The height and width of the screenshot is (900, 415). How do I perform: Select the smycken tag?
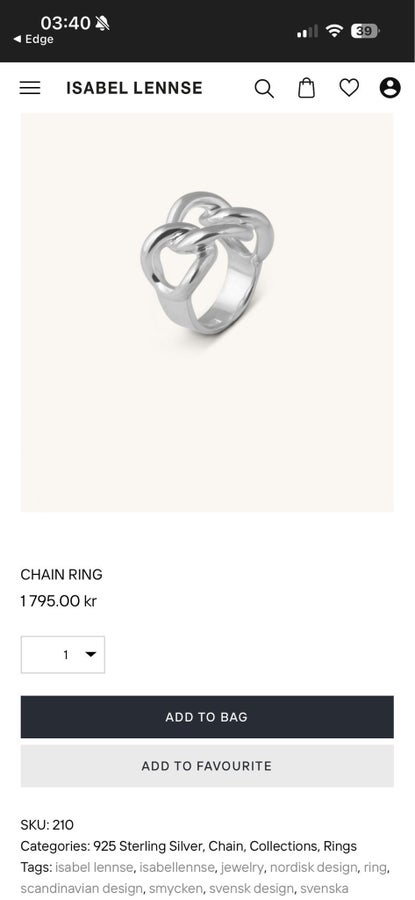coord(176,889)
